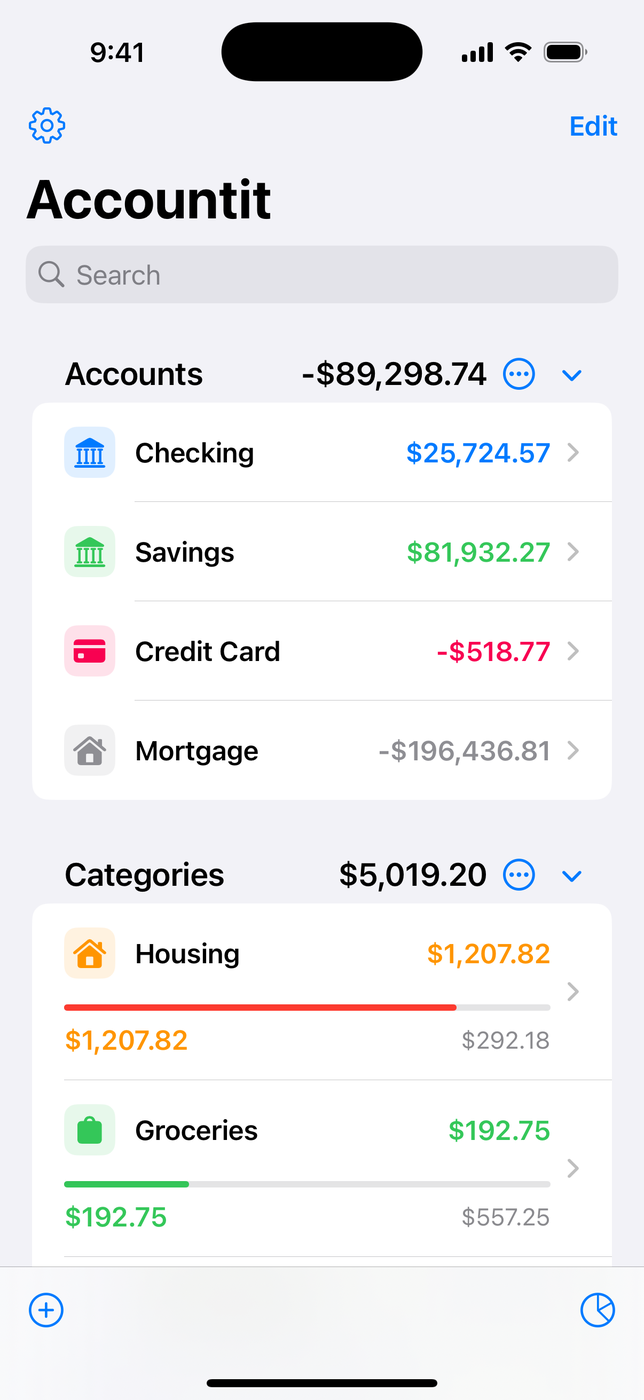Viewport: 644px width, 1400px height.
Task: Open the Checking account
Action: (x=322, y=453)
